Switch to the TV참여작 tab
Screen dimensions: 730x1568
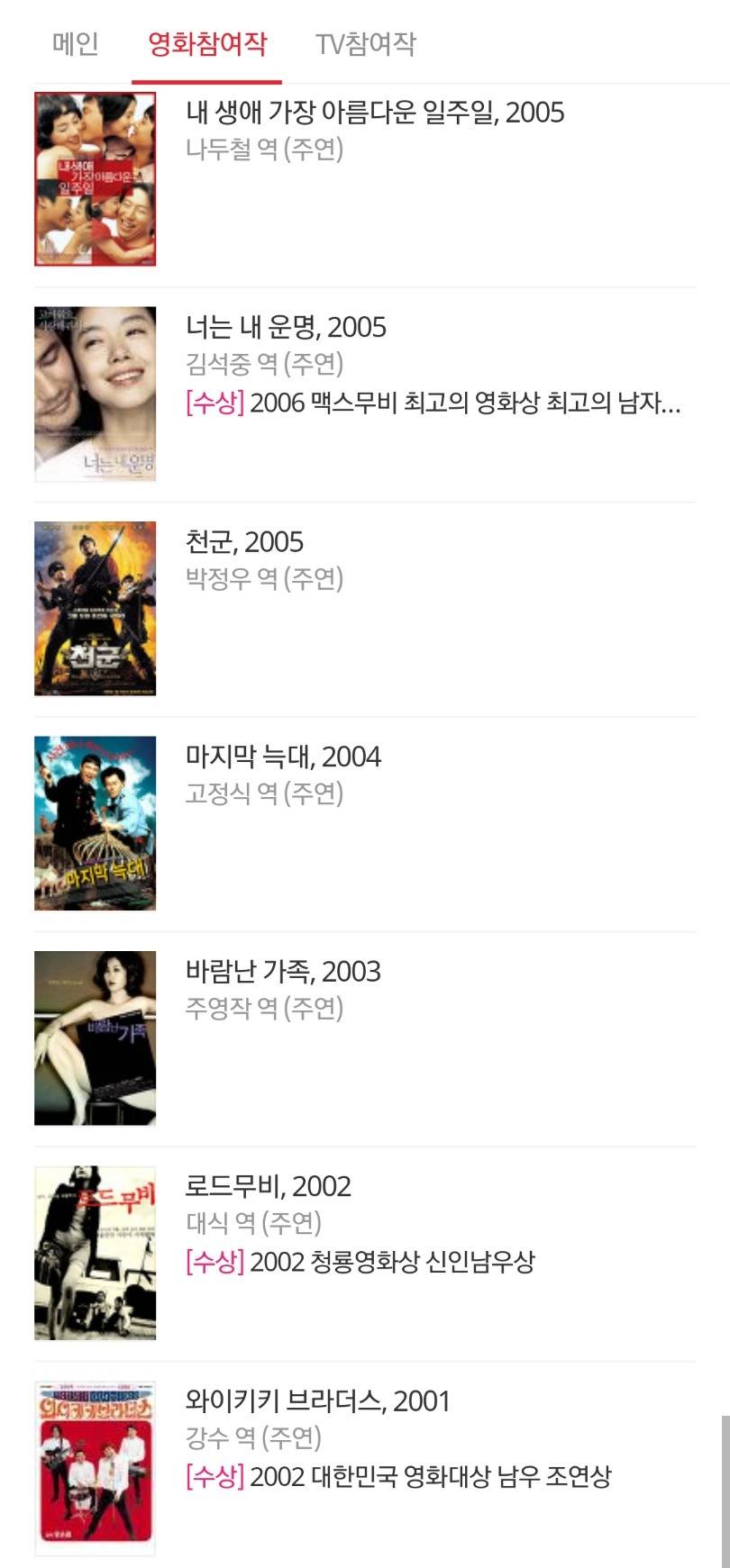(x=366, y=43)
